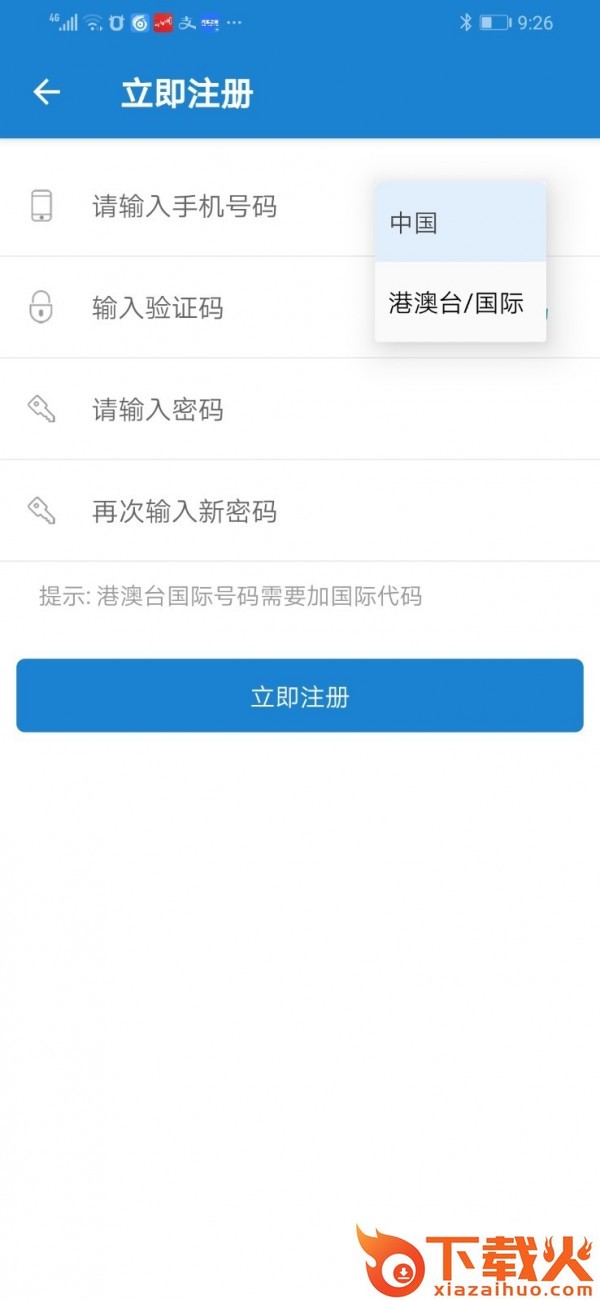This screenshot has width=600, height=1301.
Task: Go back using the arrow icon
Action: (x=46, y=93)
